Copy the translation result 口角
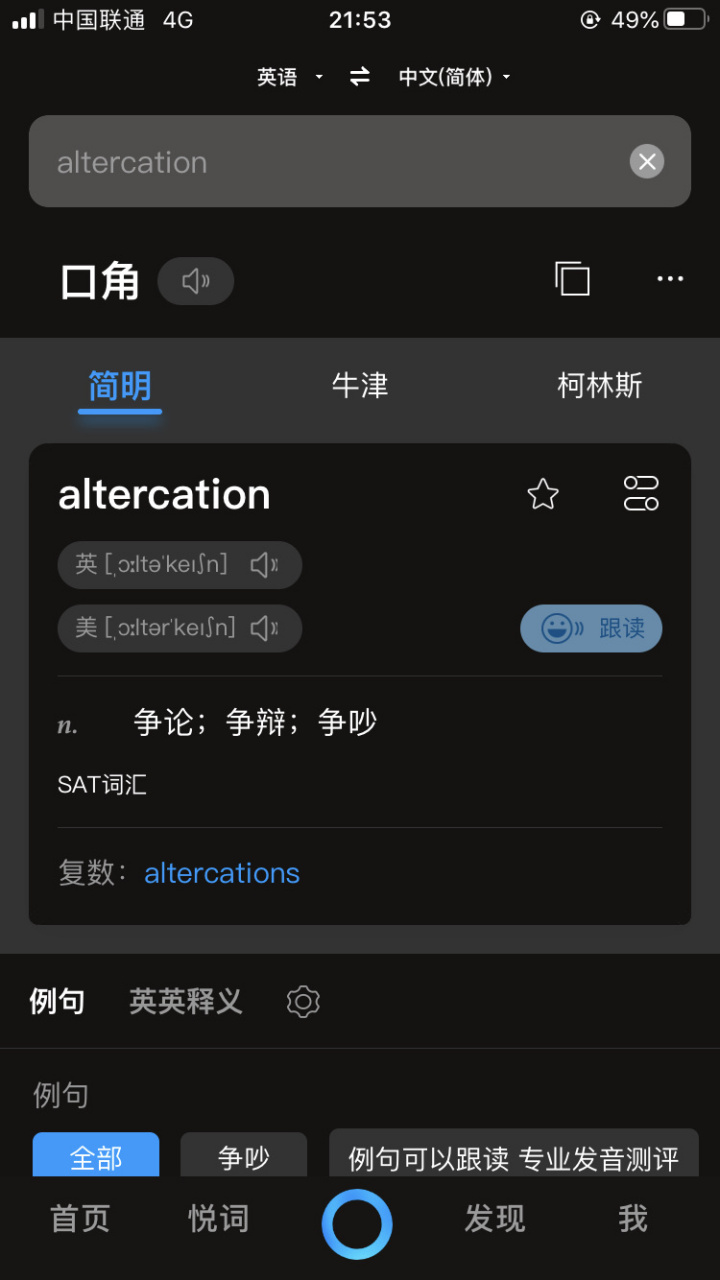Viewport: 720px width, 1280px height. pos(572,279)
